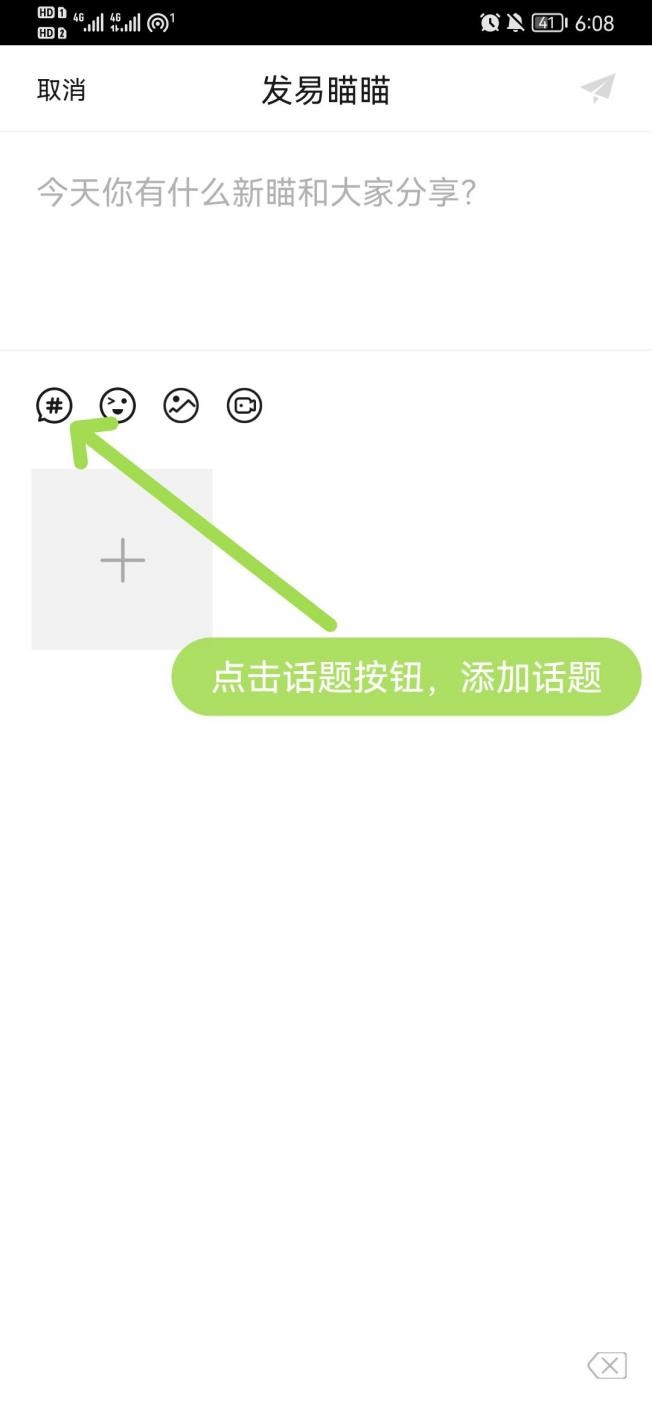This screenshot has height=1412, width=652.
Task: Focus the 今天你有什么新瞄 text field
Action: click(x=325, y=240)
